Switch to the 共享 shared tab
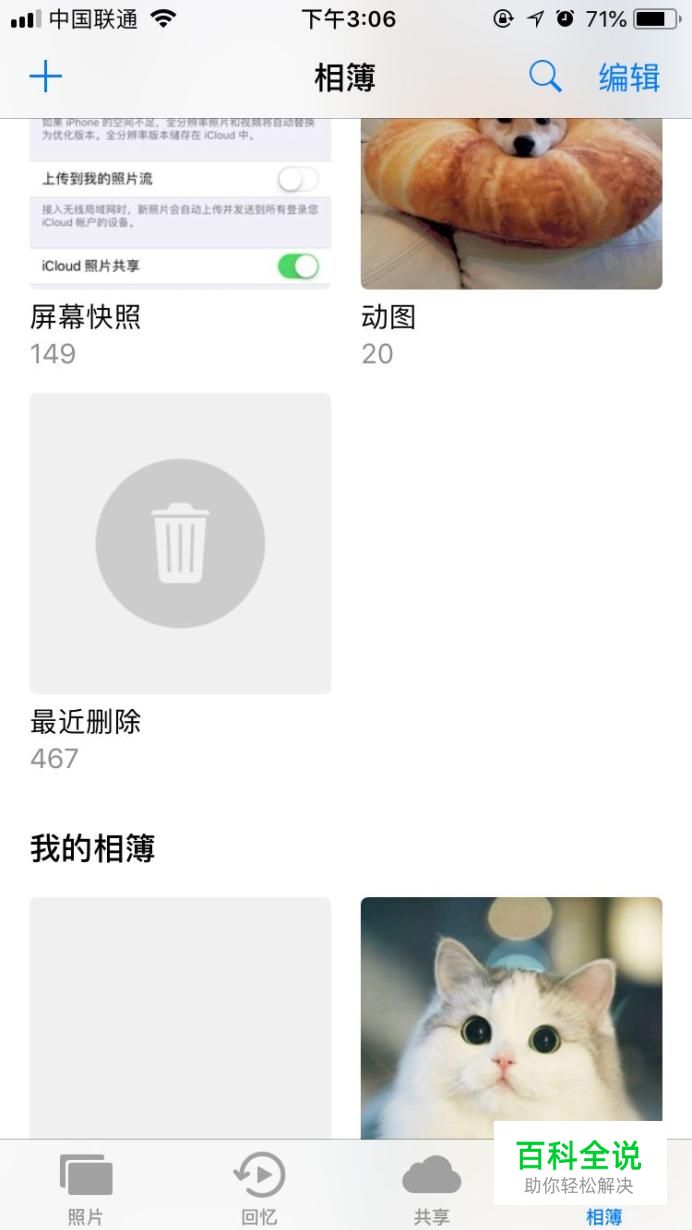The height and width of the screenshot is (1230, 692). click(432, 1187)
